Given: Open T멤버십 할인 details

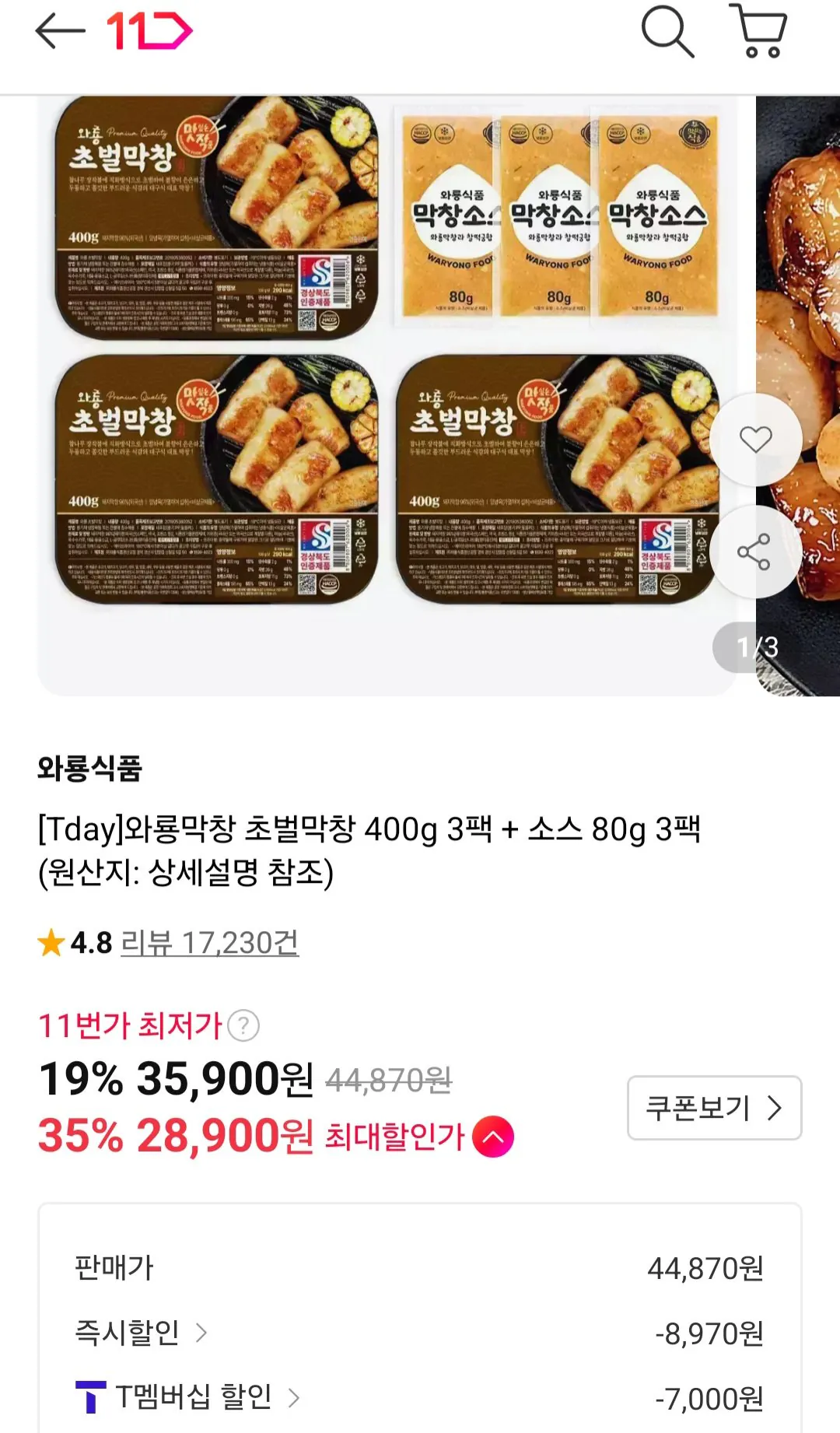Looking at the screenshot, I should click(x=187, y=1397).
